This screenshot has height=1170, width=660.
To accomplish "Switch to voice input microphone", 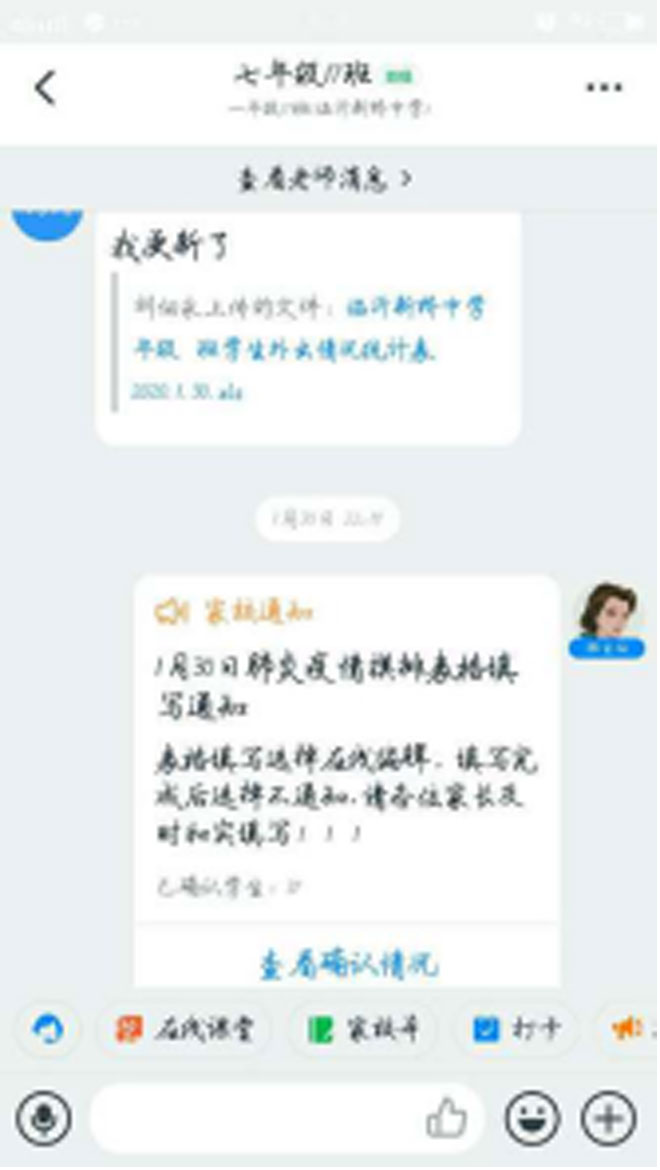I will [43, 1117].
